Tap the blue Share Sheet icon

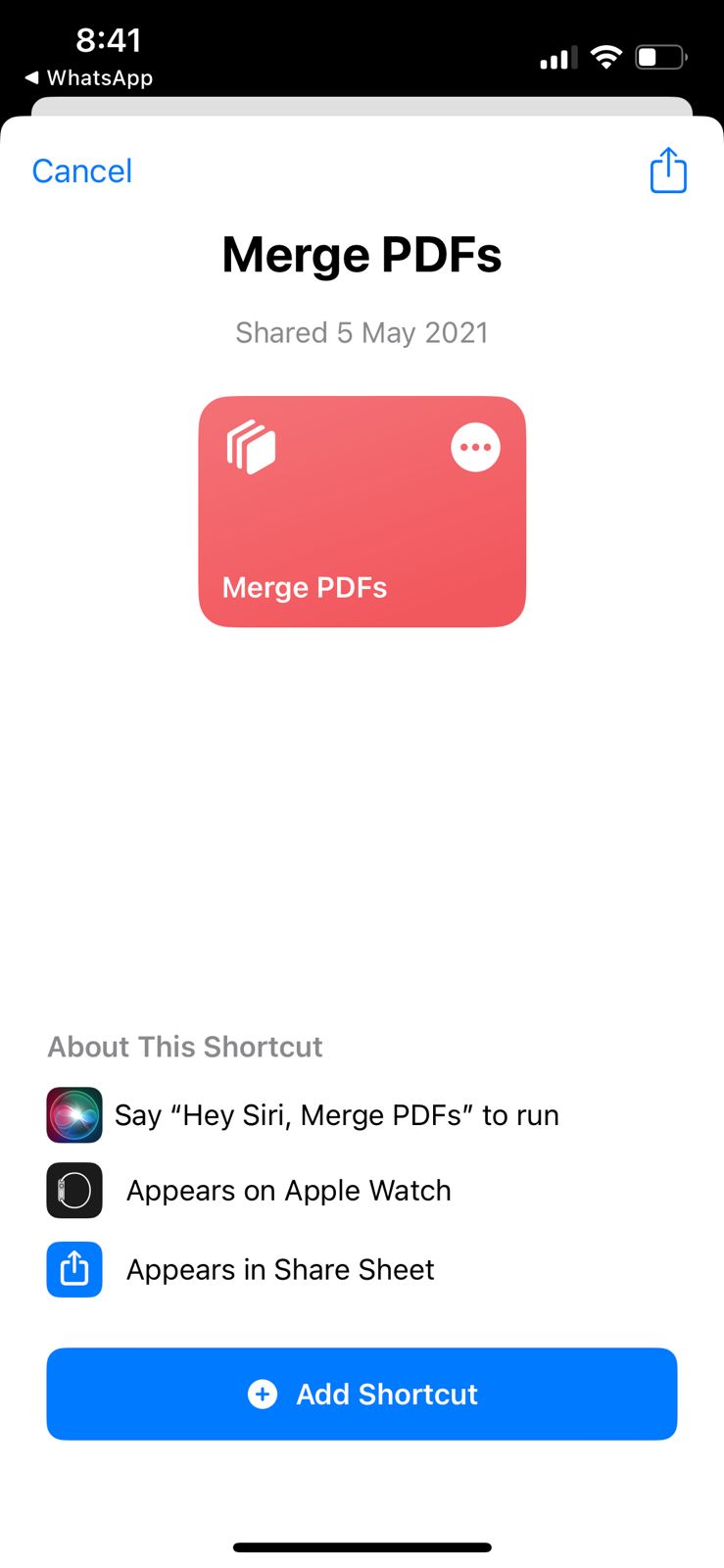pyautogui.click(x=73, y=1268)
